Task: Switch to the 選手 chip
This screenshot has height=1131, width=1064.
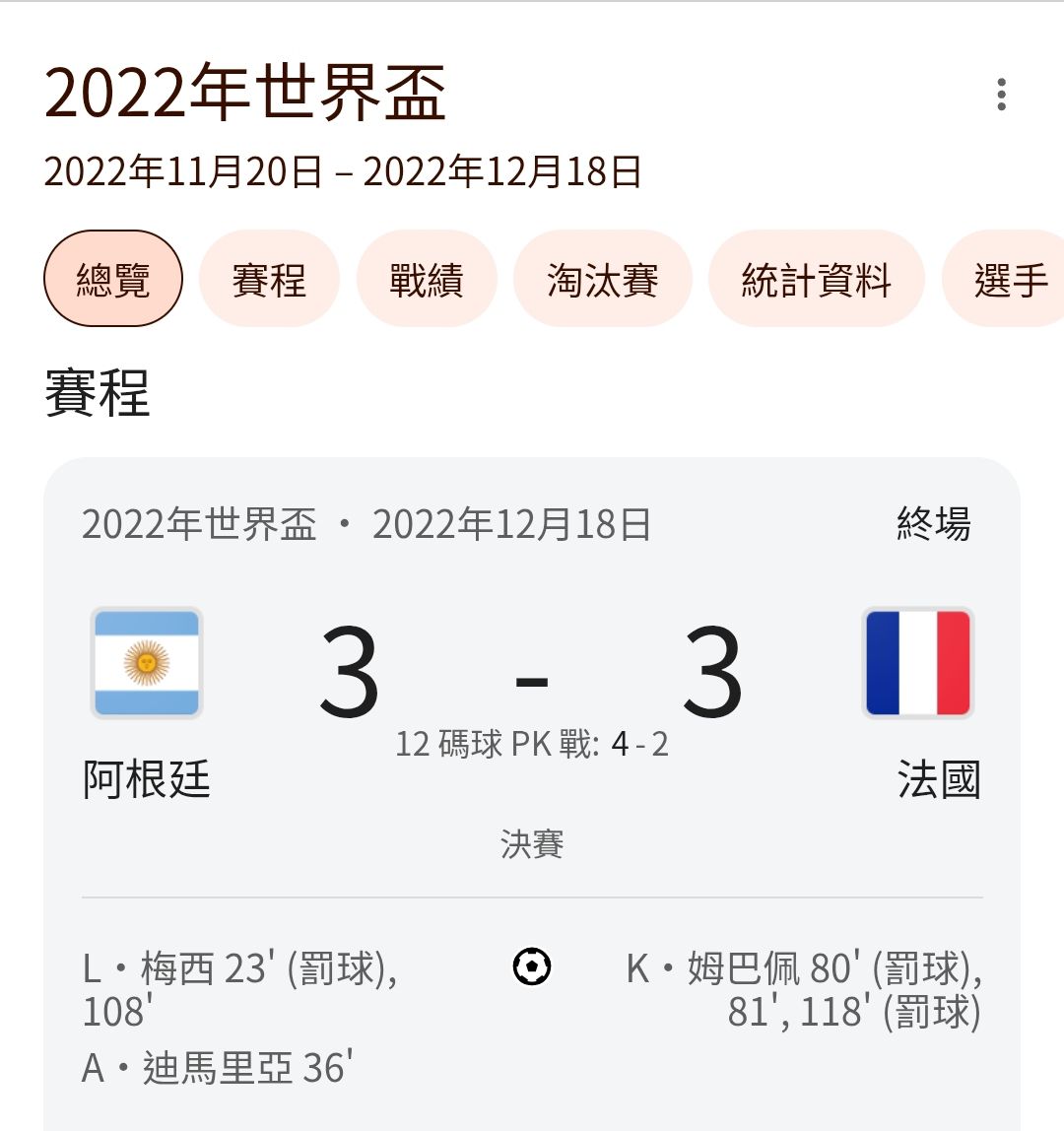Action: [x=1004, y=279]
